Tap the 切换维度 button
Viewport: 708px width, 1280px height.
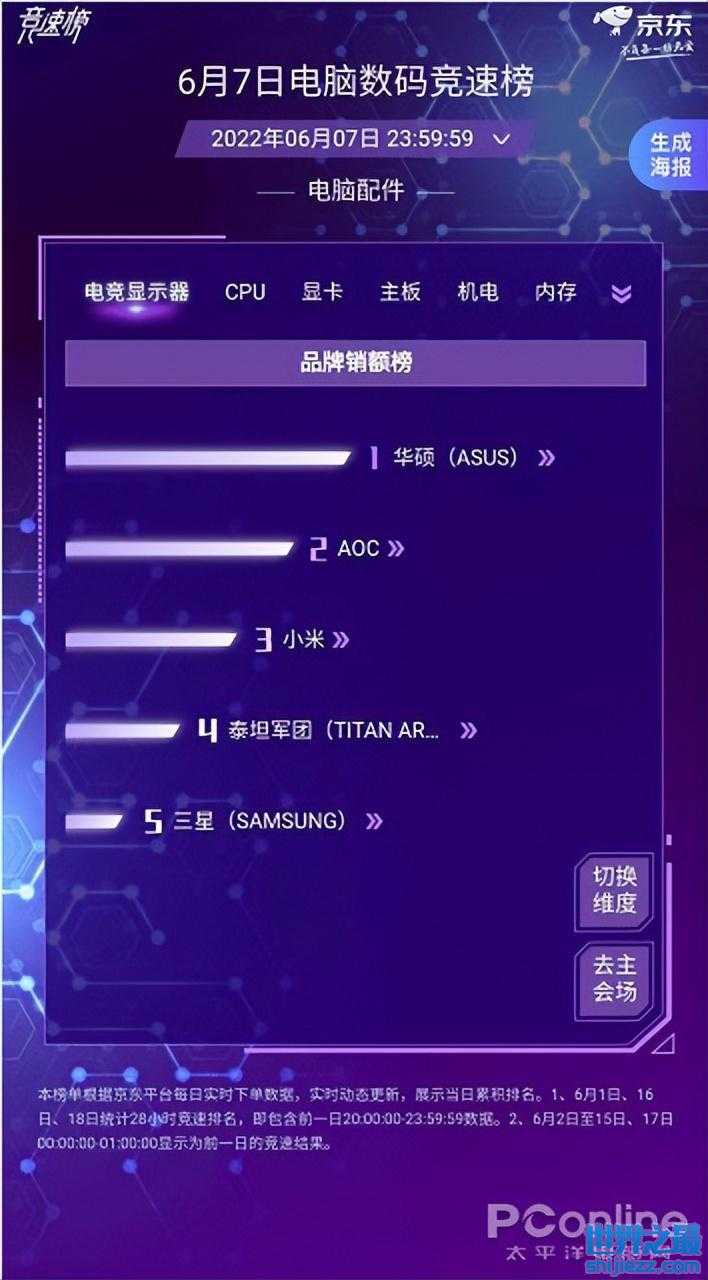pyautogui.click(x=614, y=890)
